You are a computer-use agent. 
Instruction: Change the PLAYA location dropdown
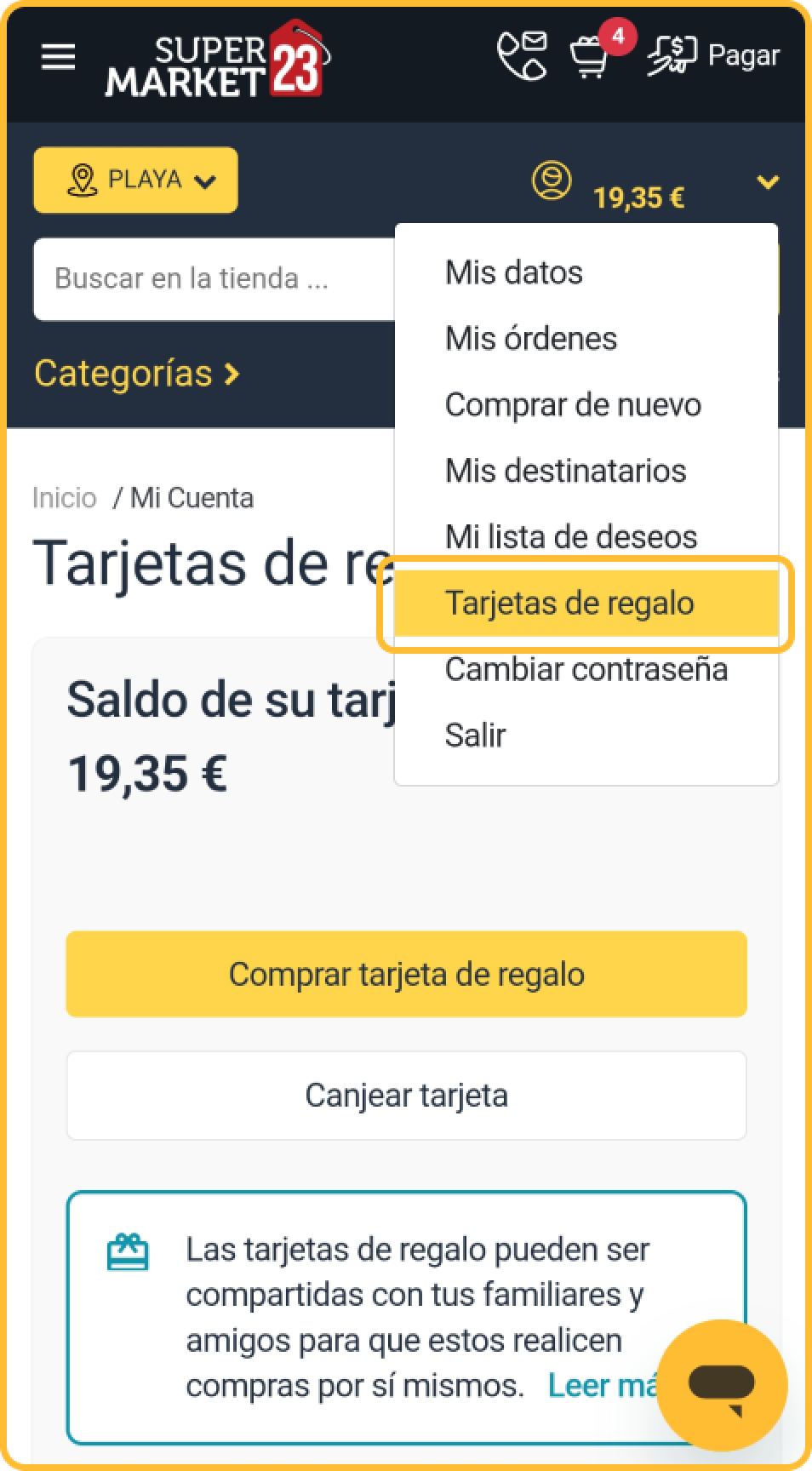click(x=135, y=180)
